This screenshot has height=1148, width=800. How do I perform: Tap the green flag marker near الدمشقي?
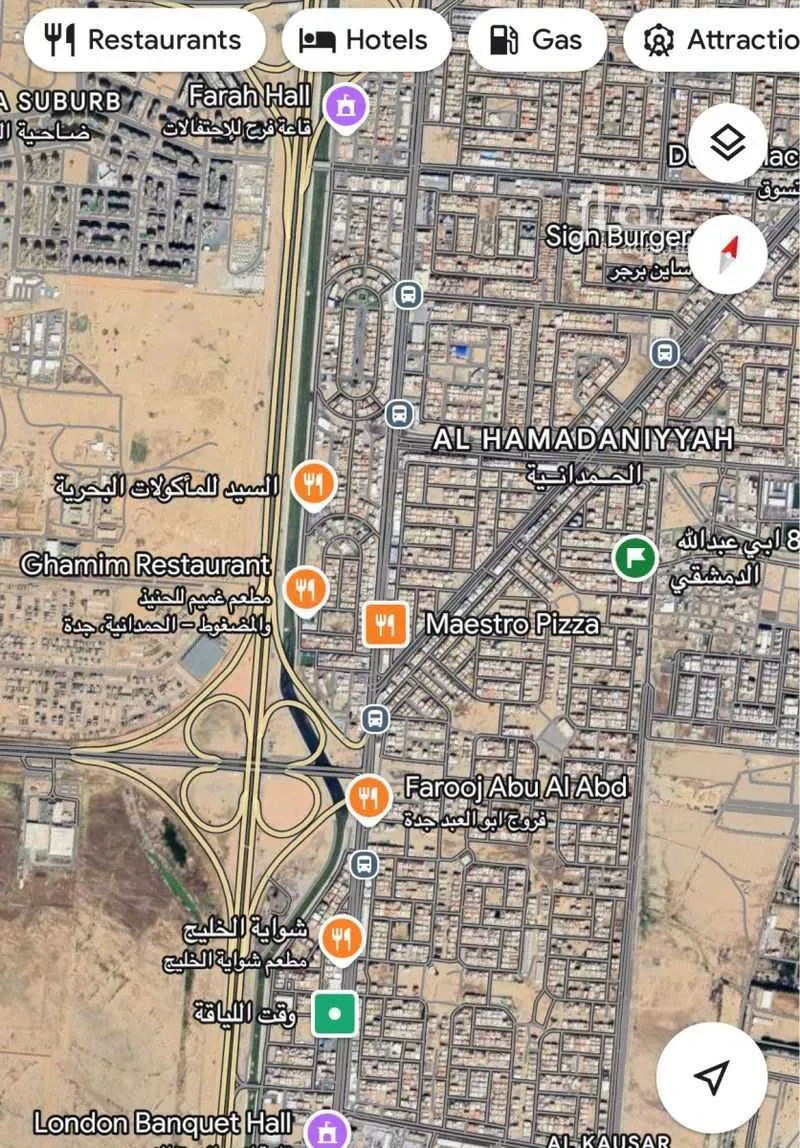[x=634, y=556]
